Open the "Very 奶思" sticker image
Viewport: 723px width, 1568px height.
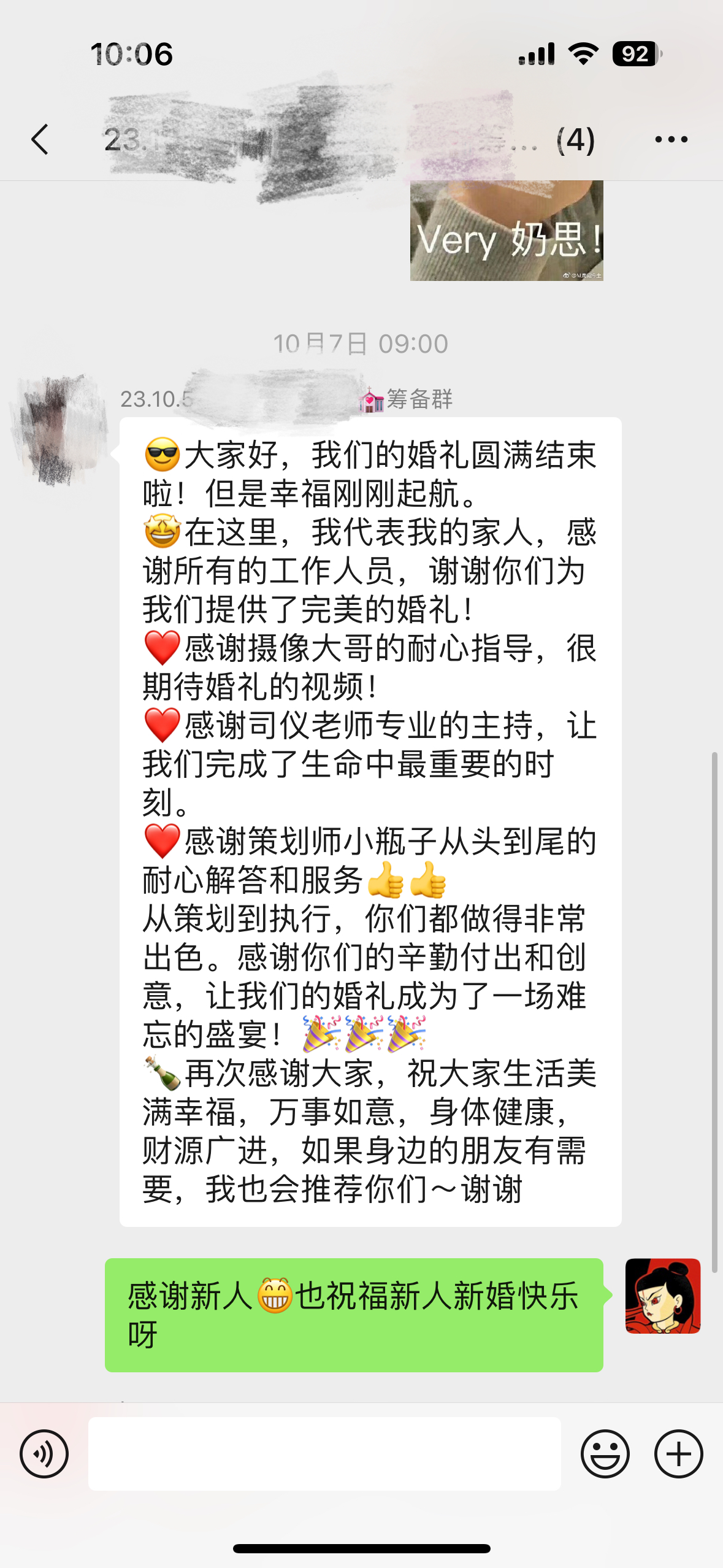507,231
